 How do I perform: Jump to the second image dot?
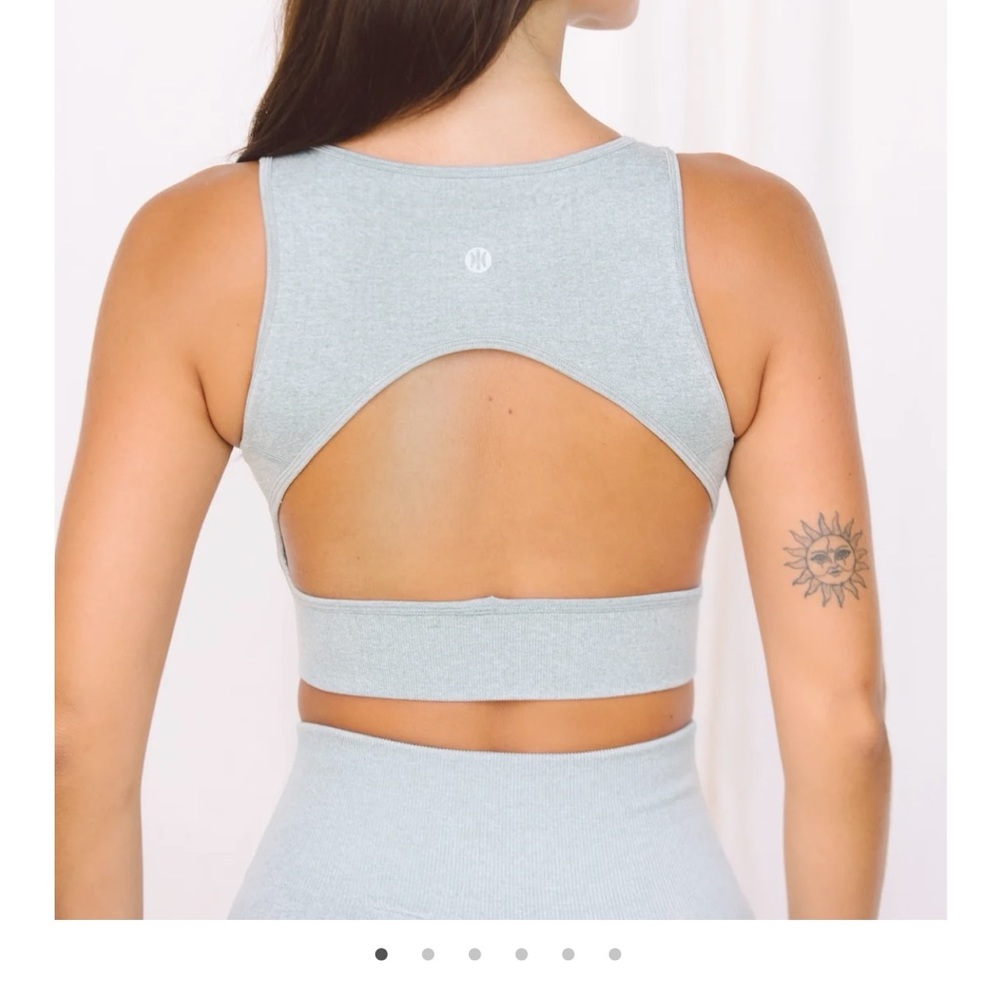[428, 954]
